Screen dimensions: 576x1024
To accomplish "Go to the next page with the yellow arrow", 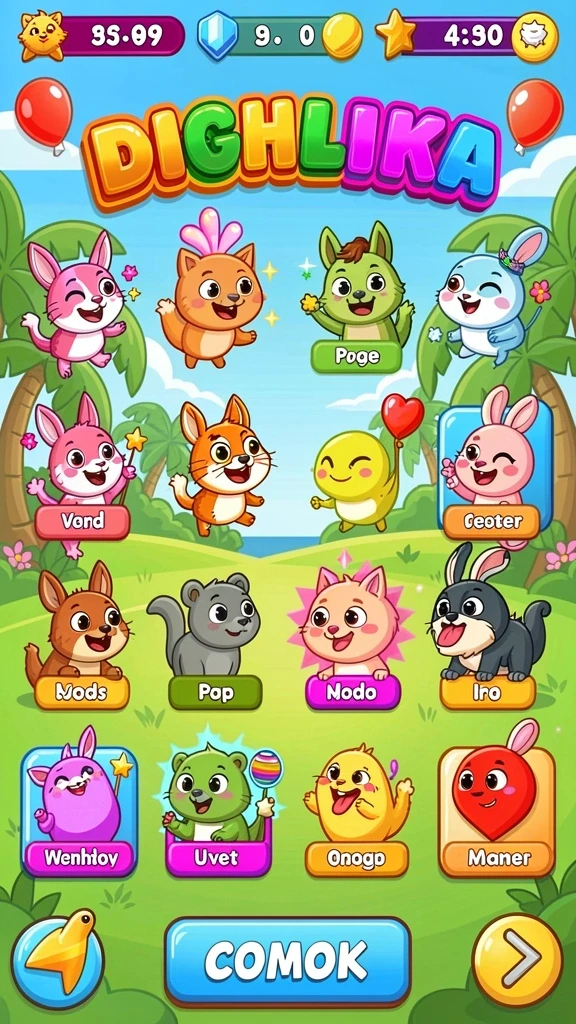I will pos(517,959).
